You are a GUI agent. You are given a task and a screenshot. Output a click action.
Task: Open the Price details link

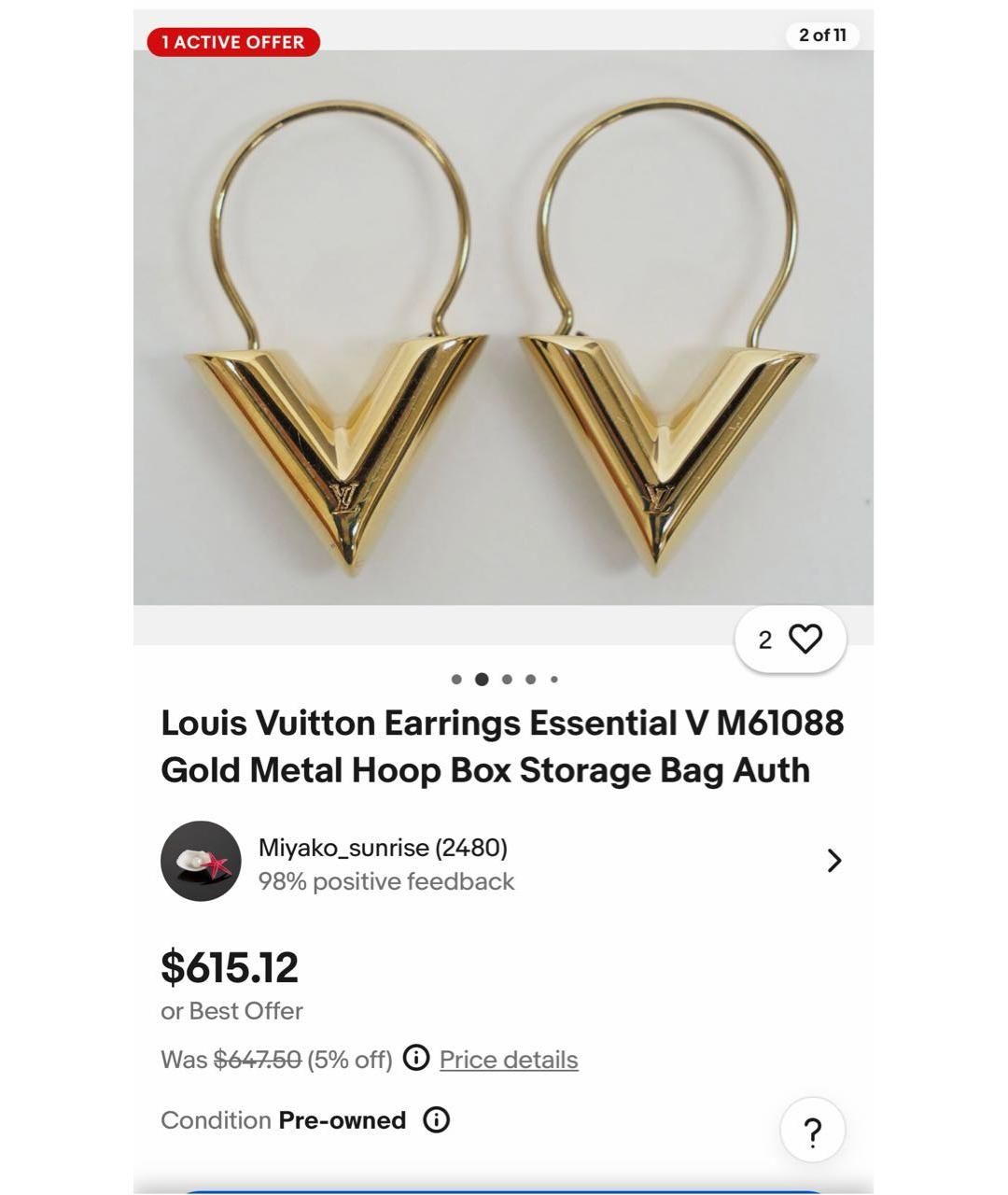coord(509,1059)
